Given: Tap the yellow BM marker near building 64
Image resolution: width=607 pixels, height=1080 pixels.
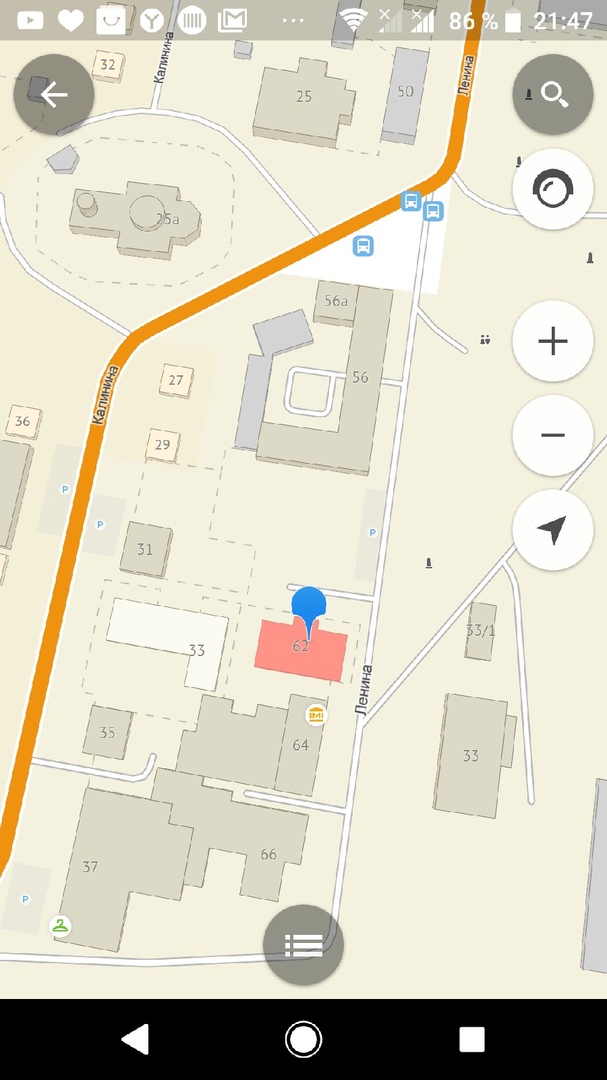Looking at the screenshot, I should point(316,714).
